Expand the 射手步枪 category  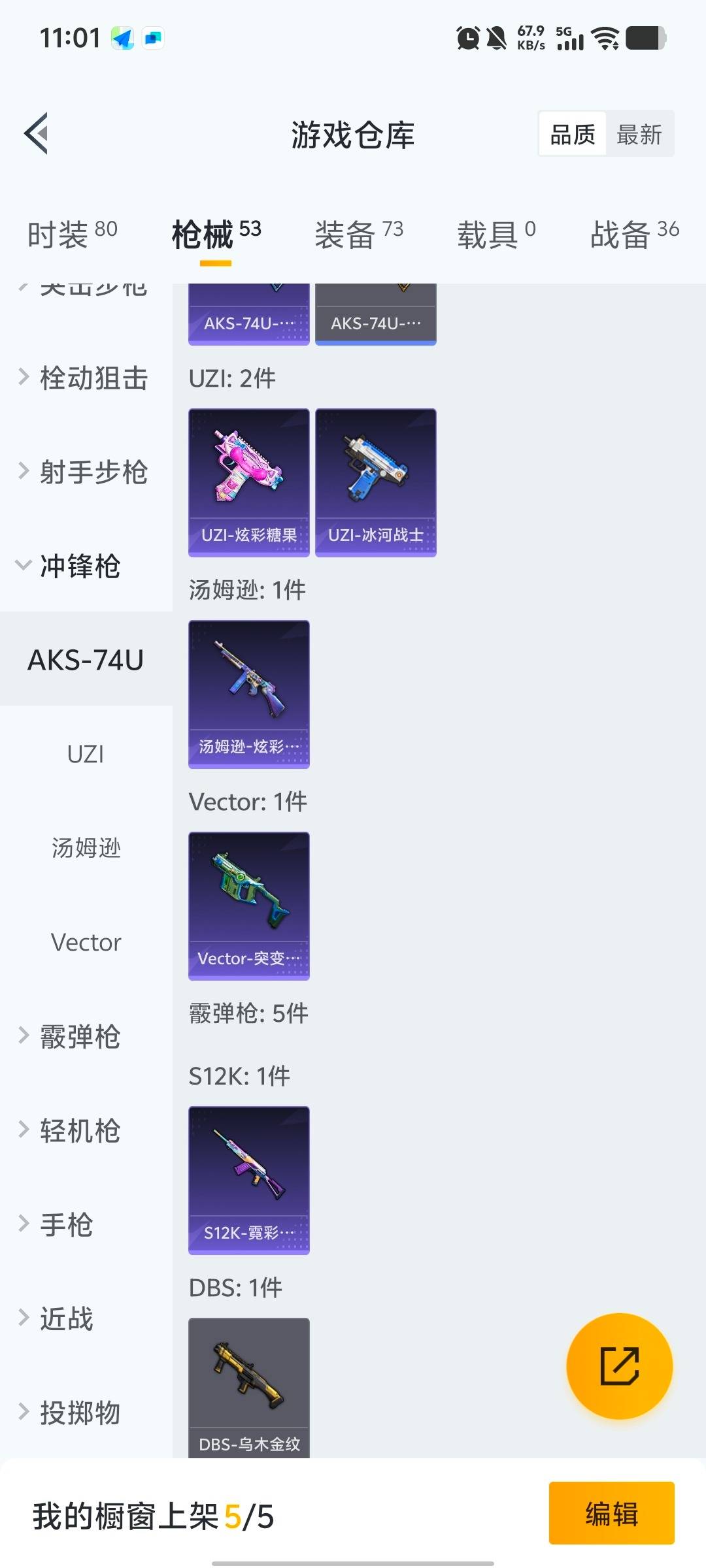(x=85, y=472)
